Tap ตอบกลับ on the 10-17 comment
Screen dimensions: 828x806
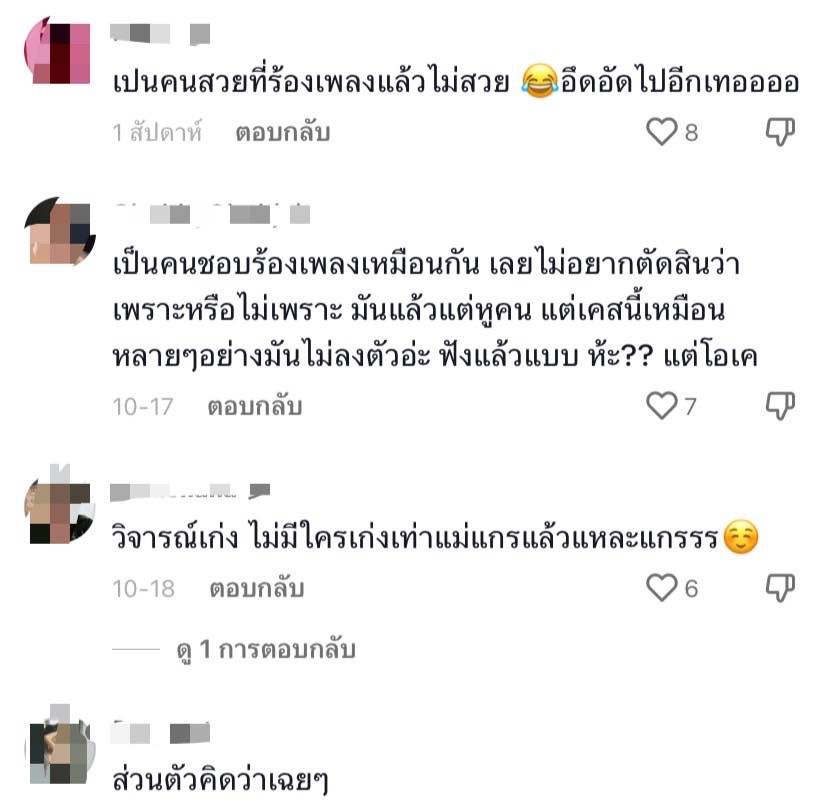pos(254,407)
